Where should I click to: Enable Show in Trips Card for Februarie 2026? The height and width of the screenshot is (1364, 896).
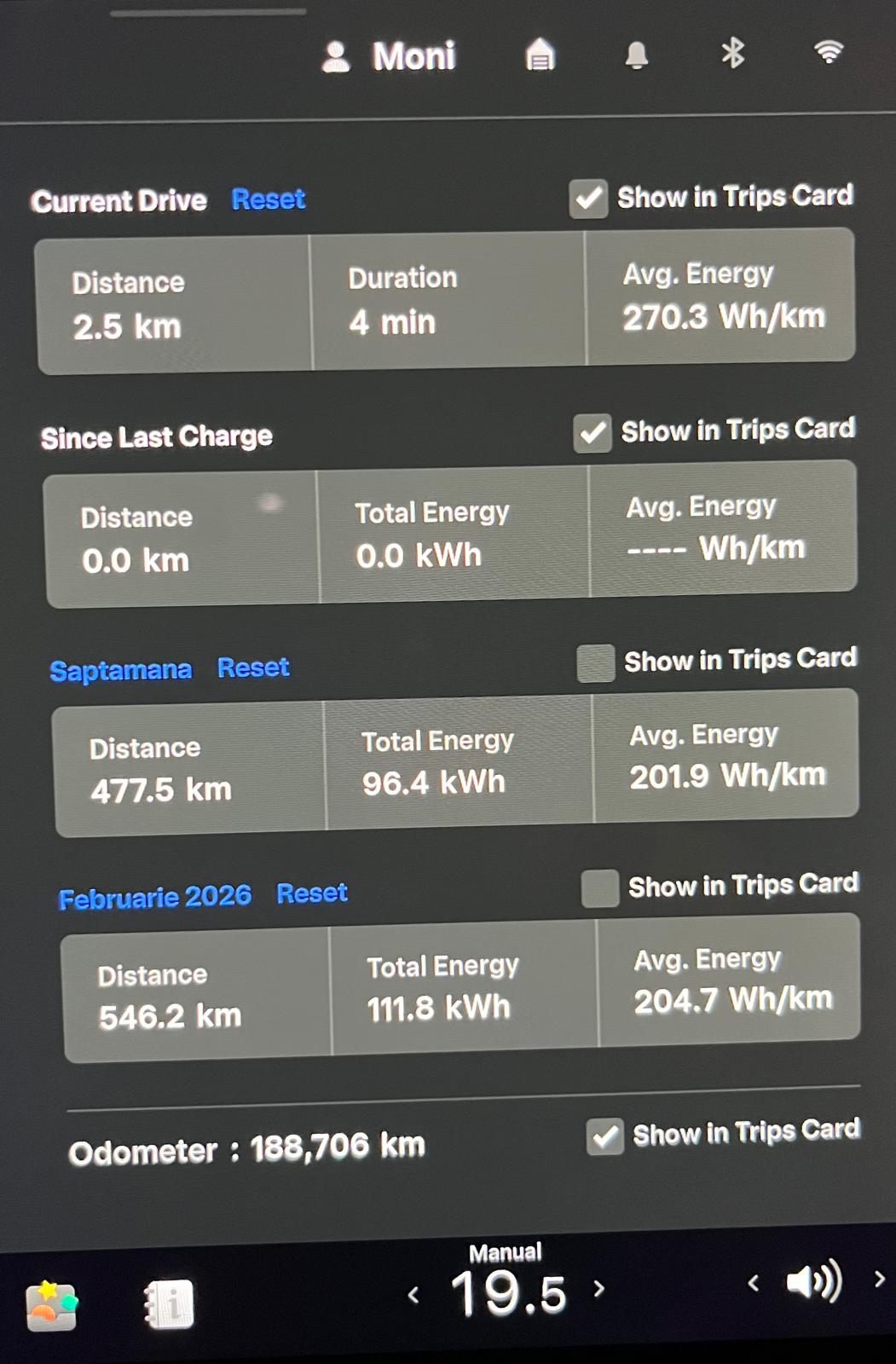599,888
